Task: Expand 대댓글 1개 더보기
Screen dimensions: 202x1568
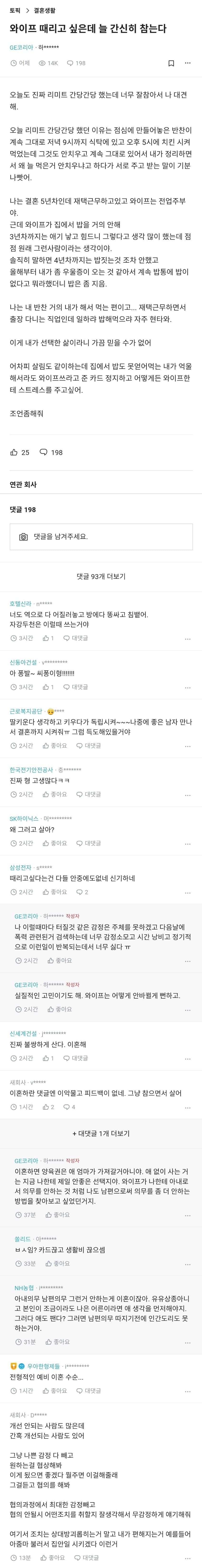Action: 101,1133
